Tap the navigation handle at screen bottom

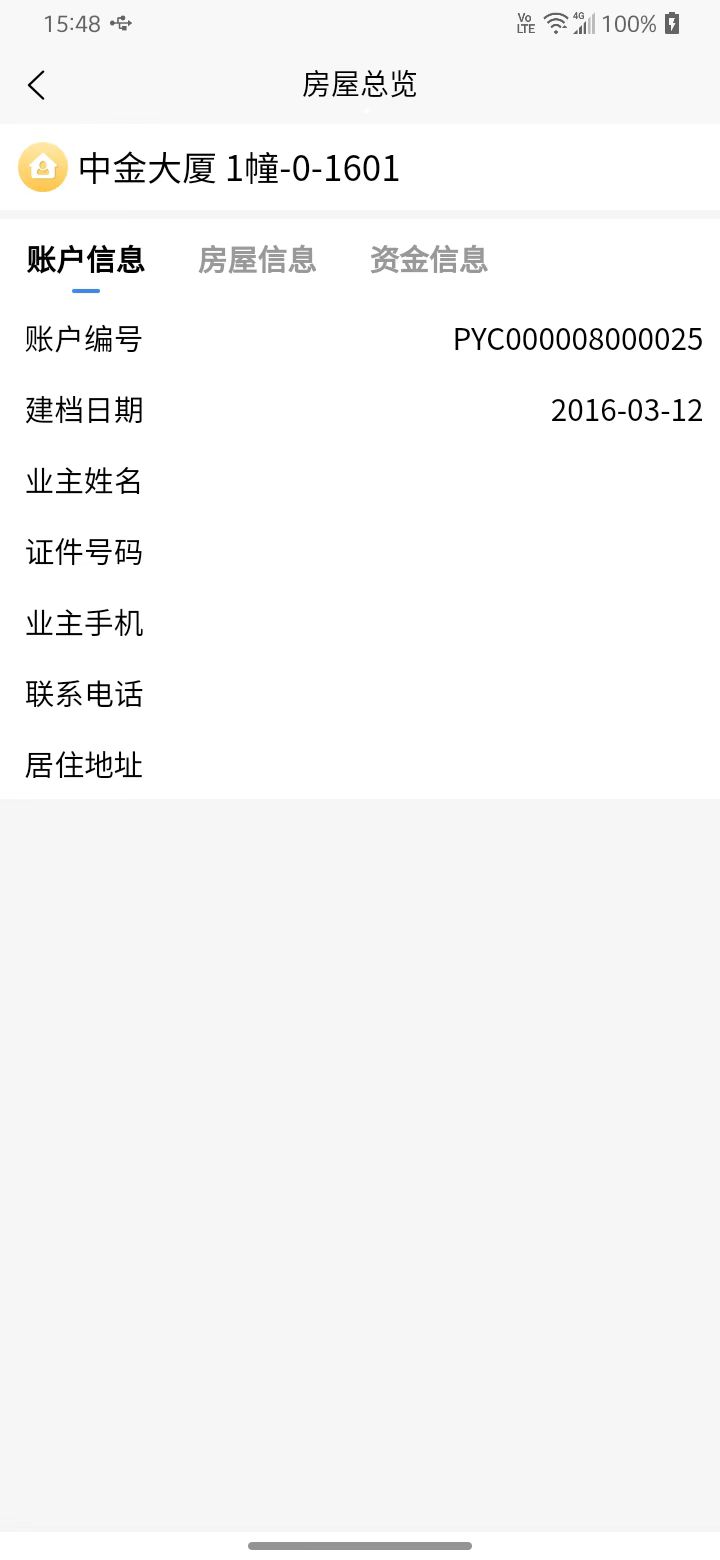pyautogui.click(x=360, y=1545)
